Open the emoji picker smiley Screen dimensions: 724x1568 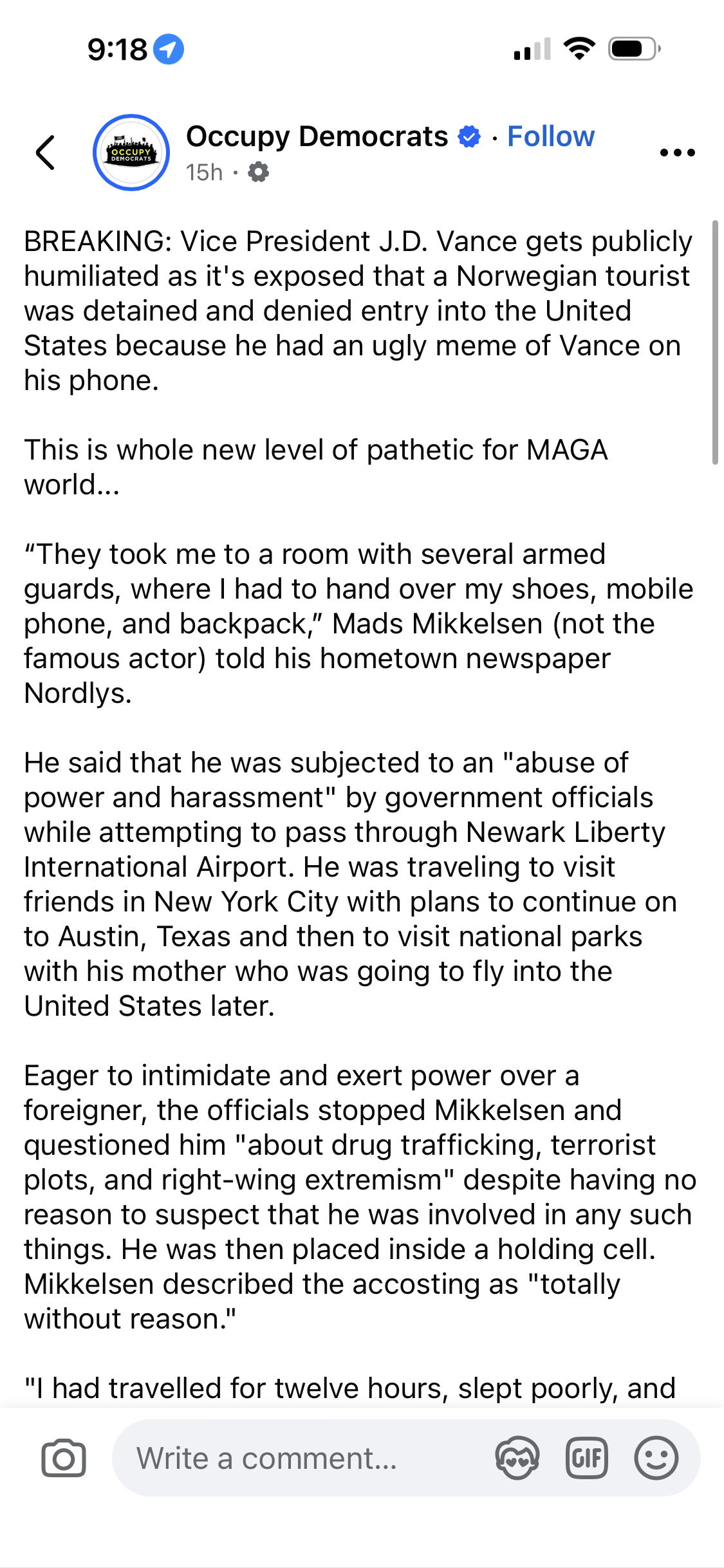pyautogui.click(x=656, y=1458)
